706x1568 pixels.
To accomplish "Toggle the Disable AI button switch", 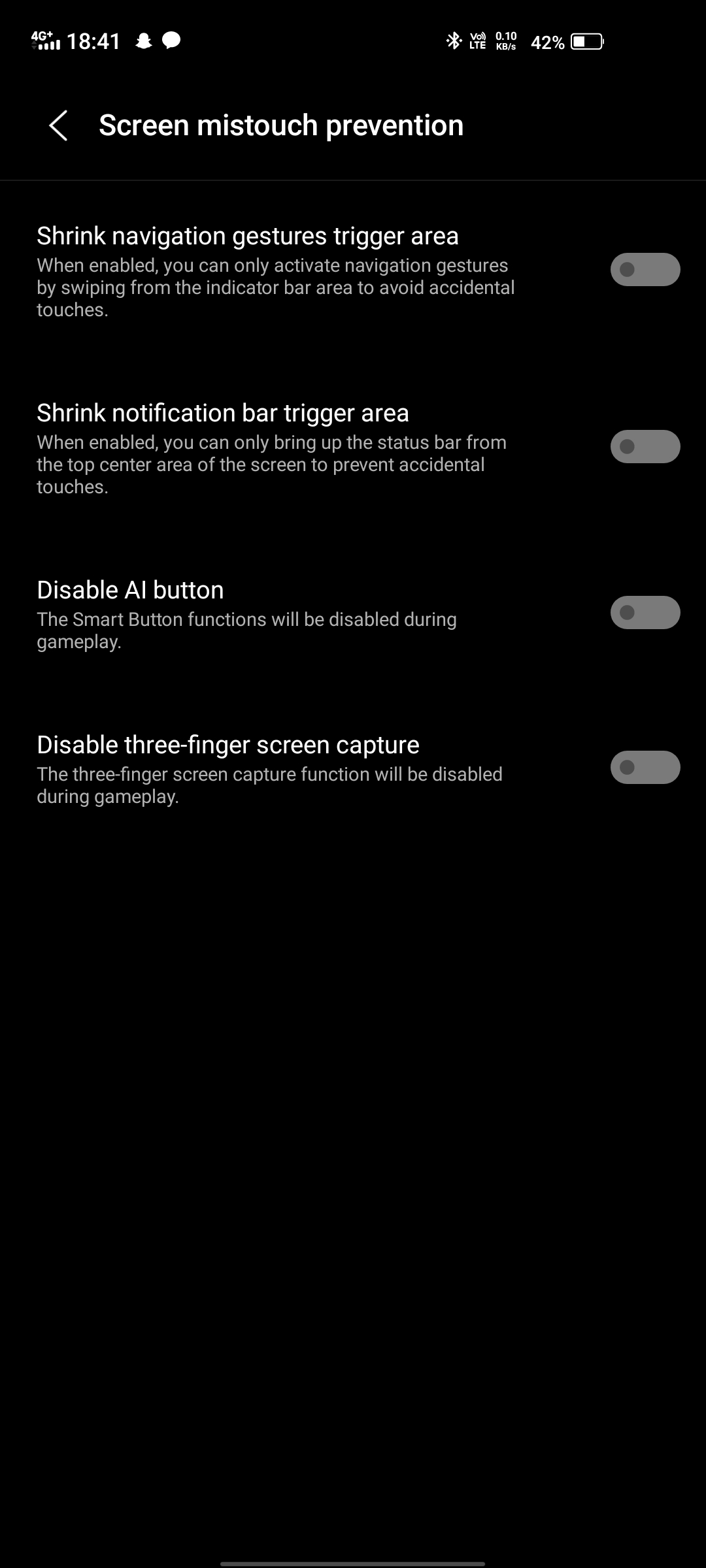I will tap(645, 612).
